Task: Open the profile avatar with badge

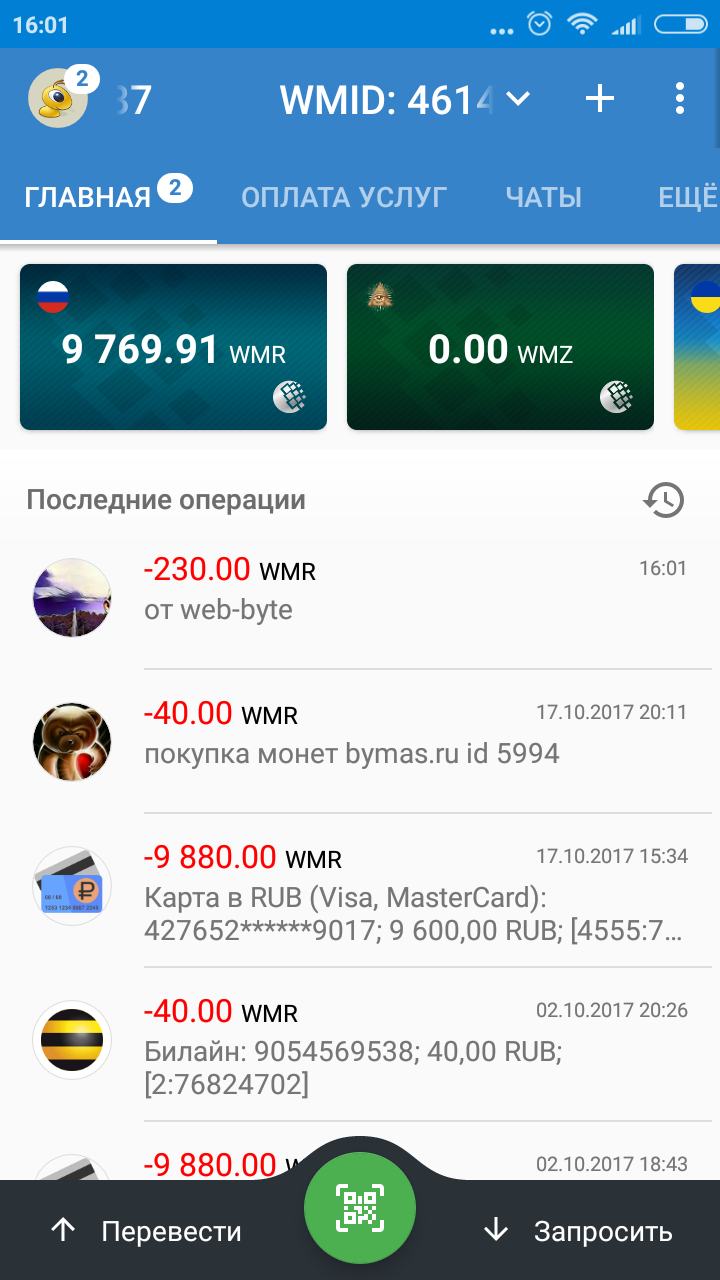Action: (x=58, y=98)
